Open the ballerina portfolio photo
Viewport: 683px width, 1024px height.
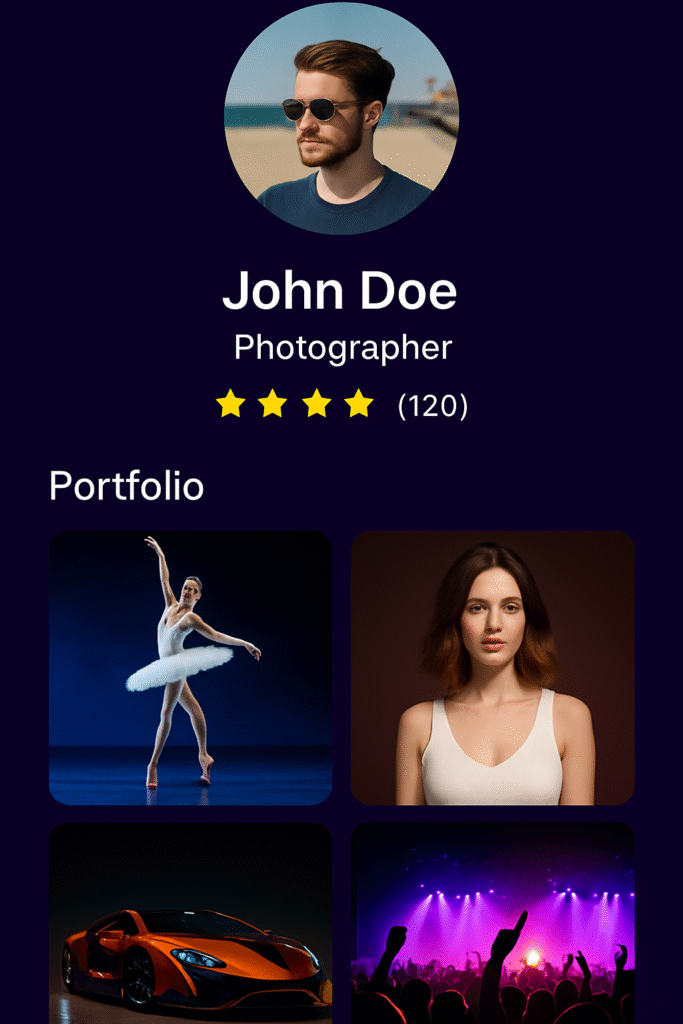pyautogui.click(x=191, y=668)
